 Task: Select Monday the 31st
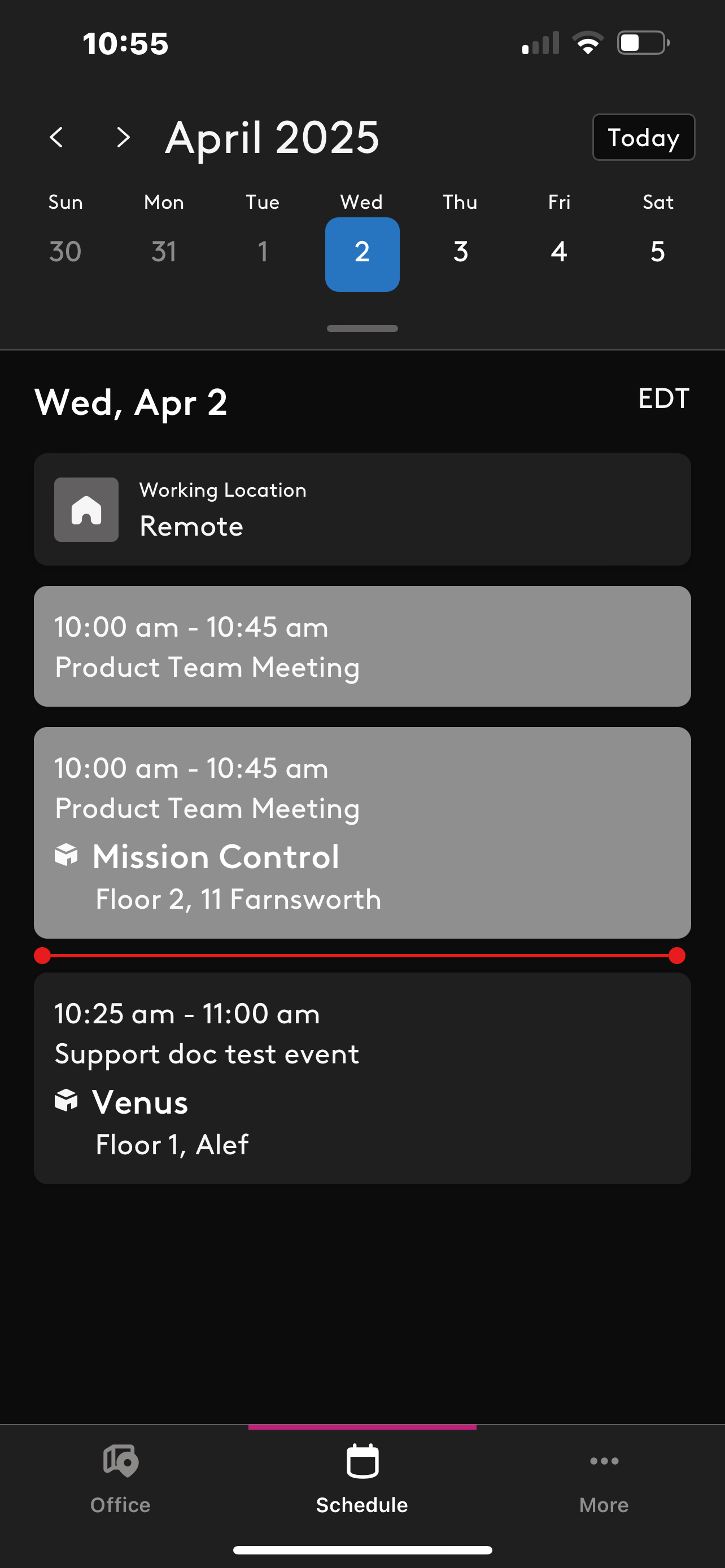[164, 251]
